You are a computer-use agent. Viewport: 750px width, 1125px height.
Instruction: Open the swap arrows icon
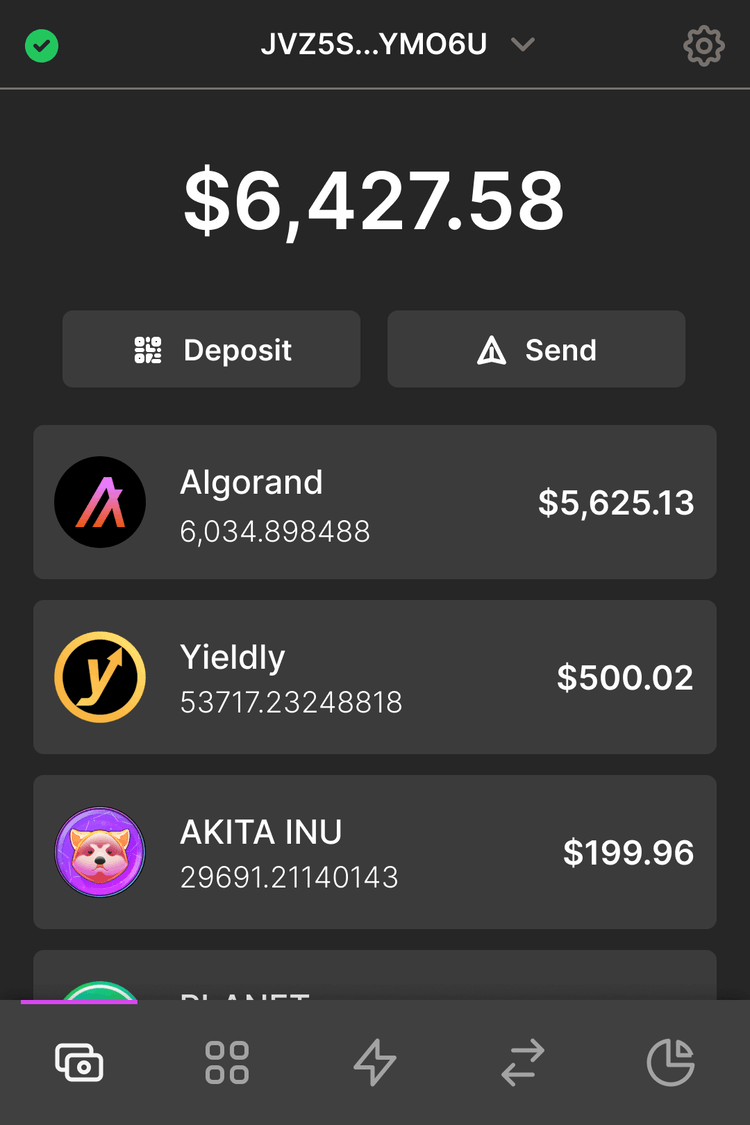pyautogui.click(x=522, y=1063)
